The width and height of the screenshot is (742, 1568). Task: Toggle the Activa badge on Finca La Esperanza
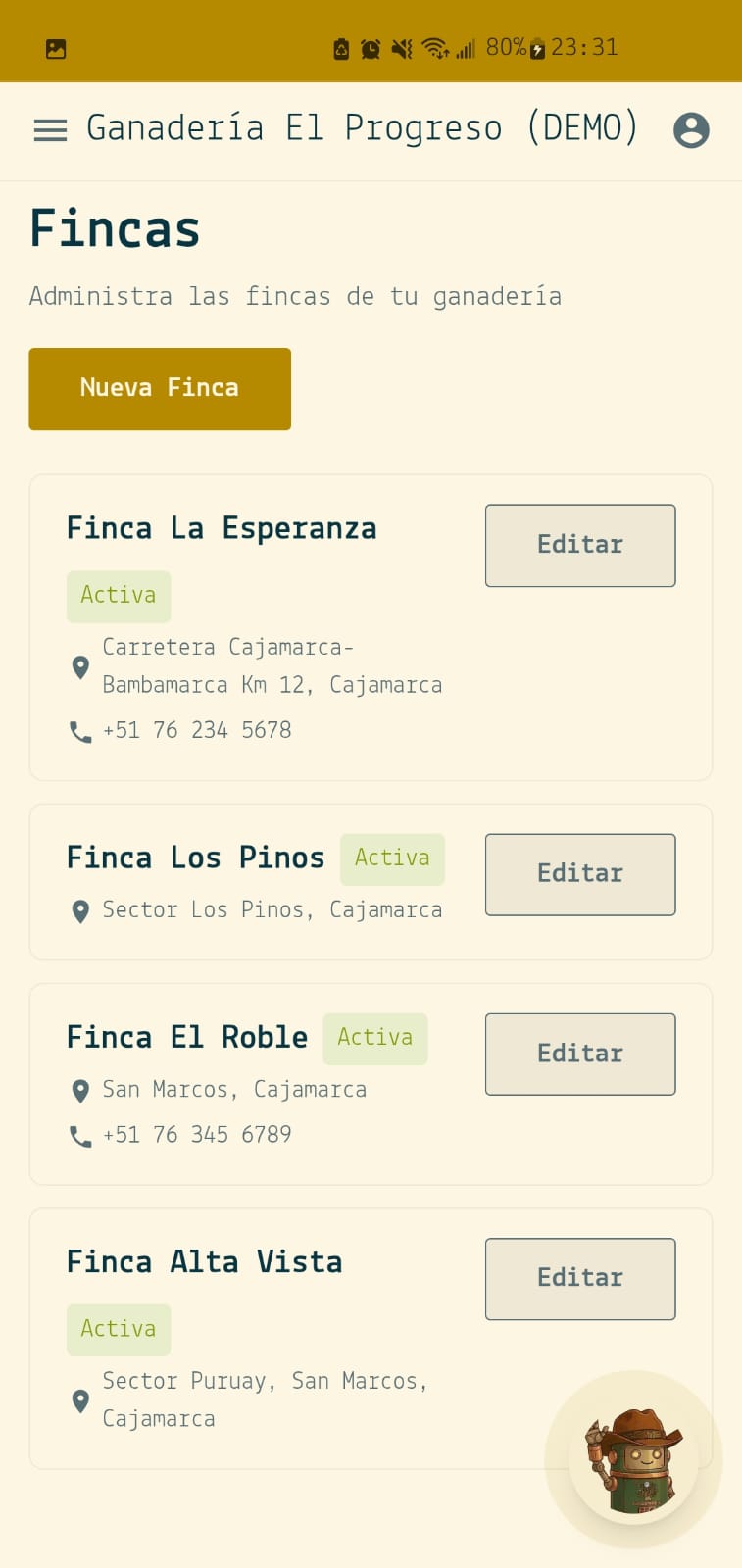tap(118, 595)
